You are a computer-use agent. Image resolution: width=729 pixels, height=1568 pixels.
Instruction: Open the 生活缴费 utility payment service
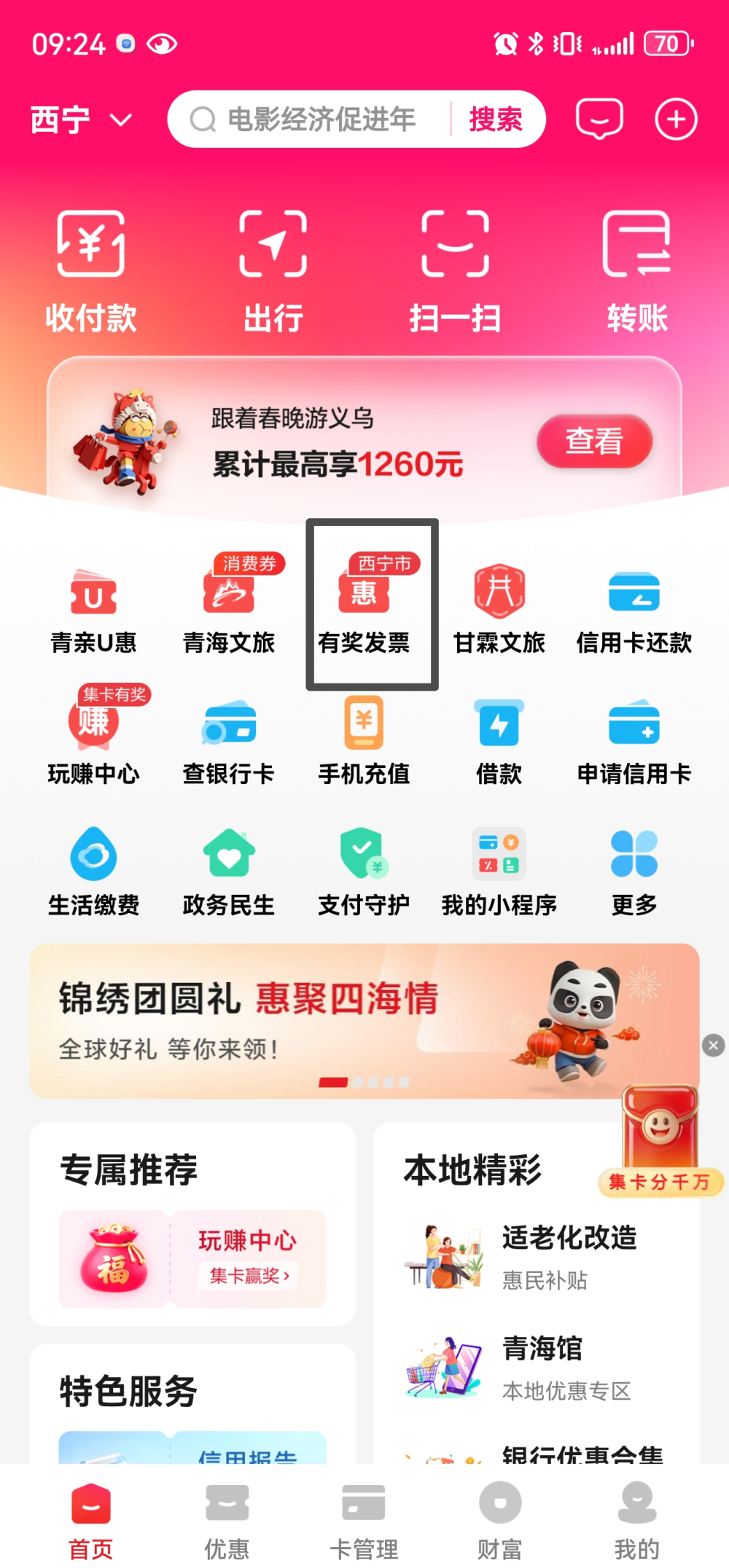coord(93,871)
